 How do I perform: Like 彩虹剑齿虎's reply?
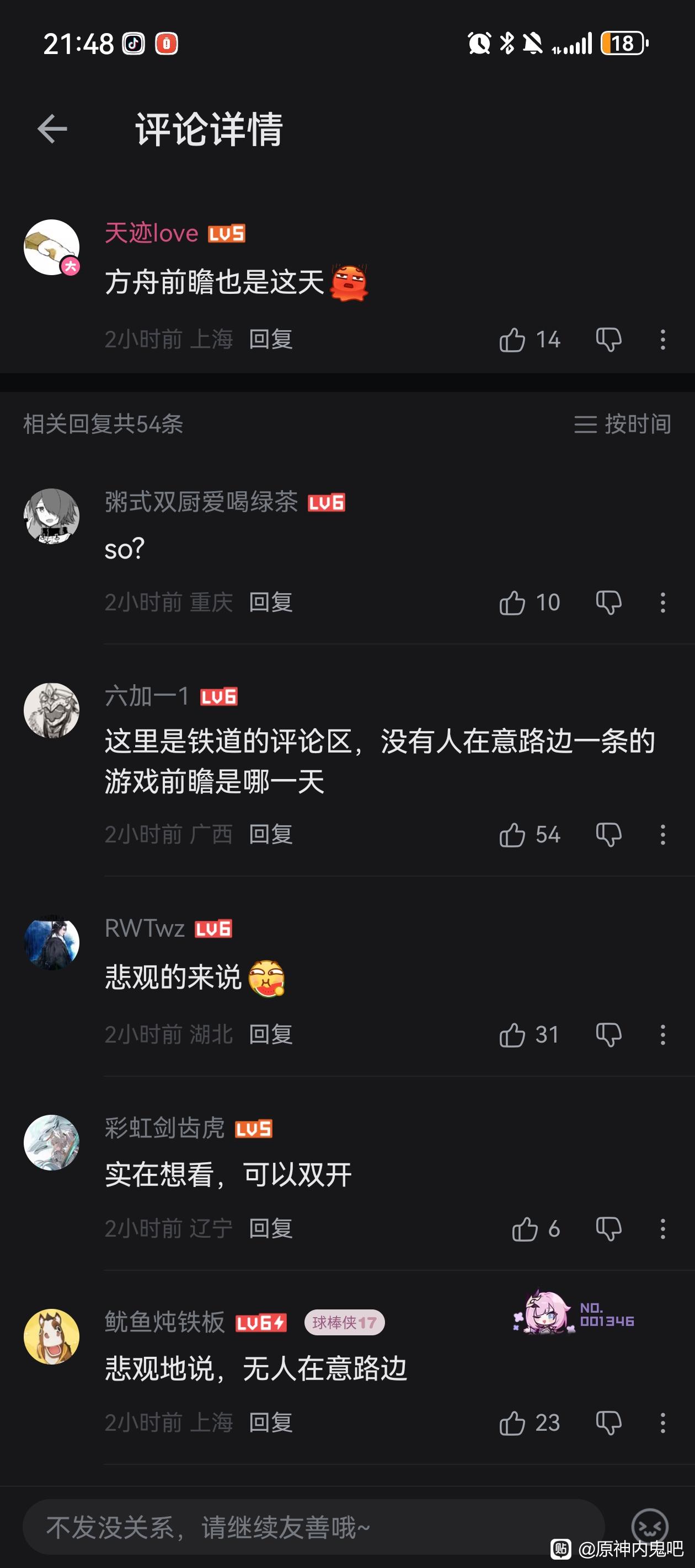point(525,1229)
